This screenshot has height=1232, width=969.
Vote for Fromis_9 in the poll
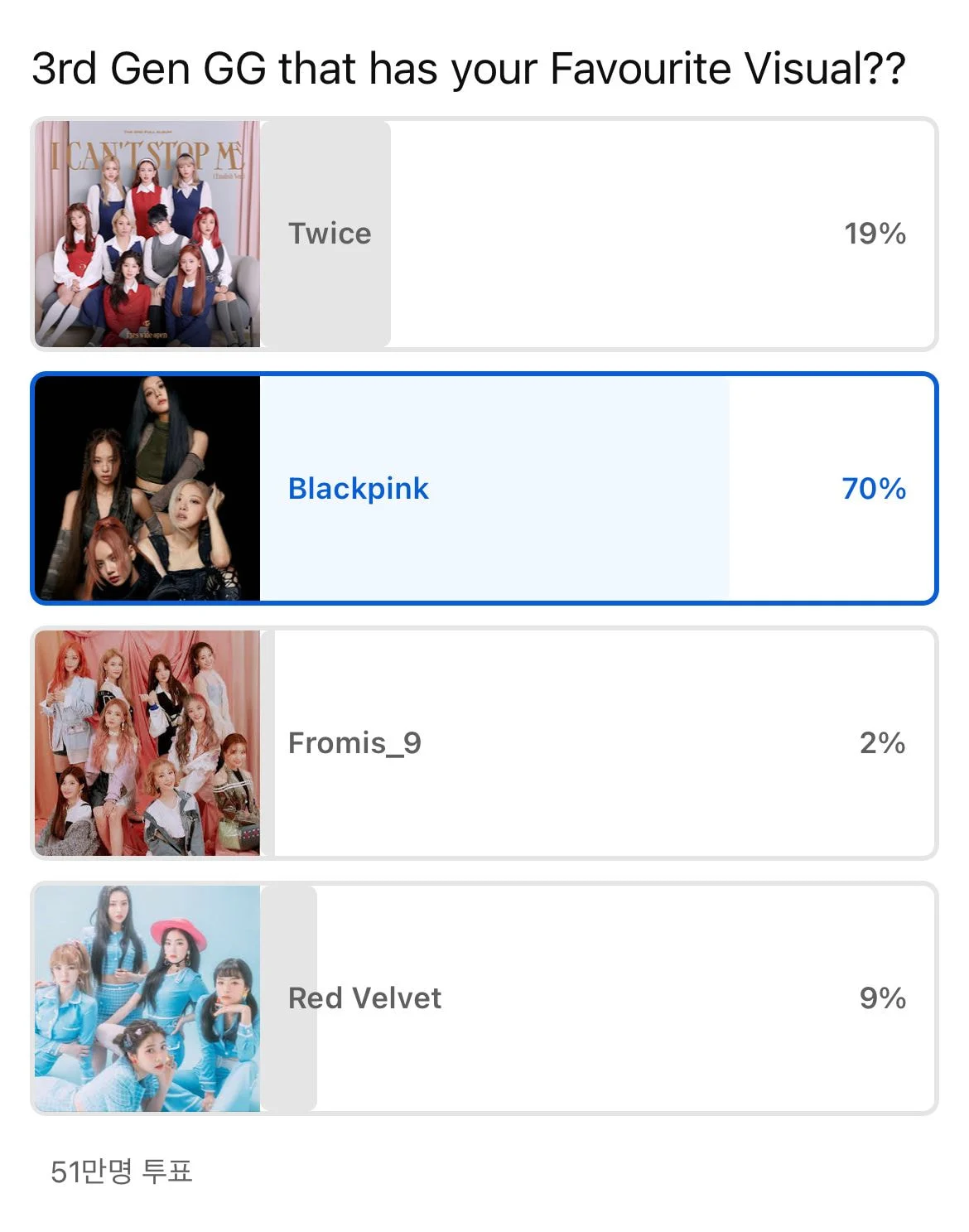coord(485,743)
